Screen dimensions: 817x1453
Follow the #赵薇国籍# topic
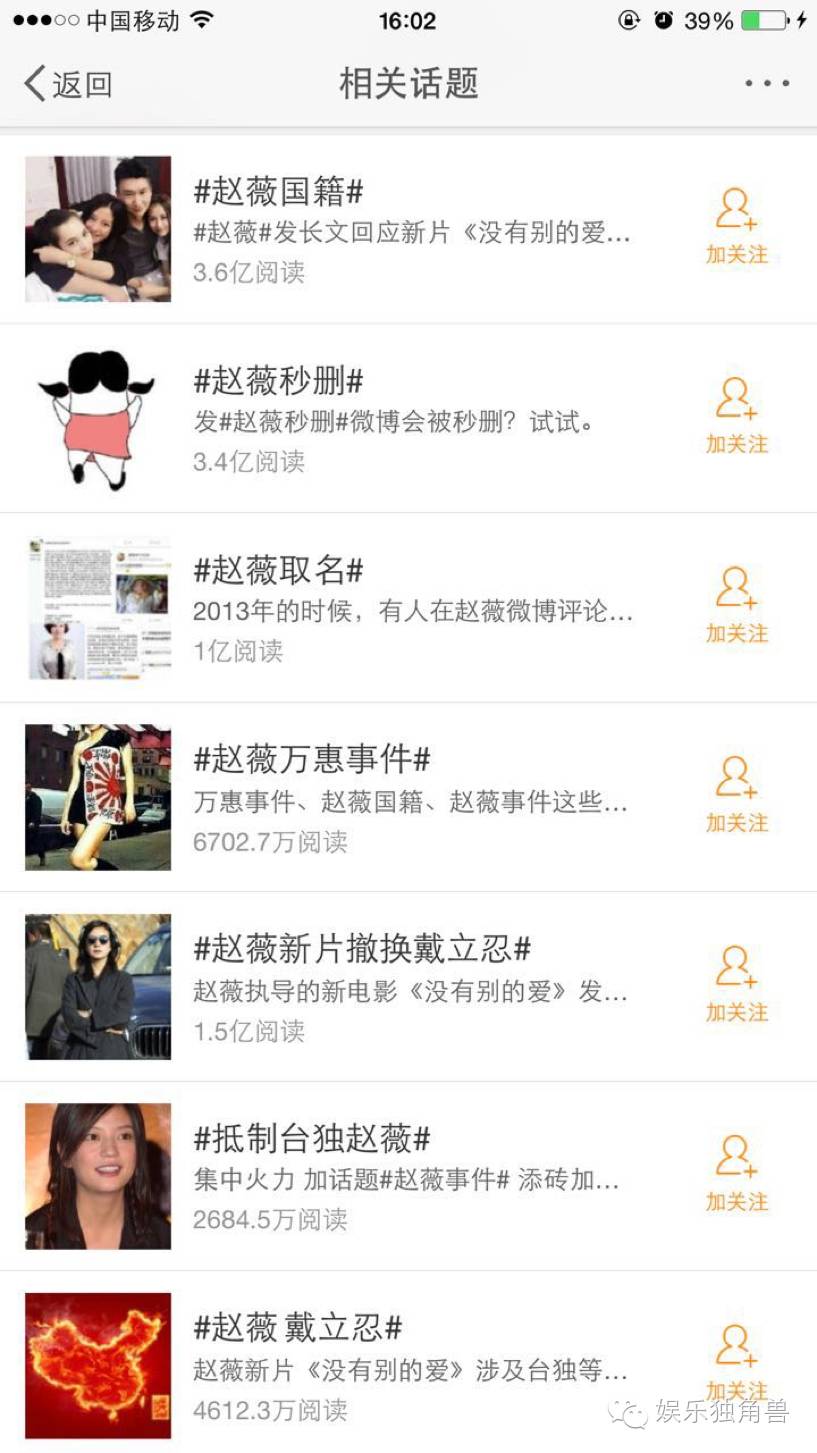pos(736,228)
